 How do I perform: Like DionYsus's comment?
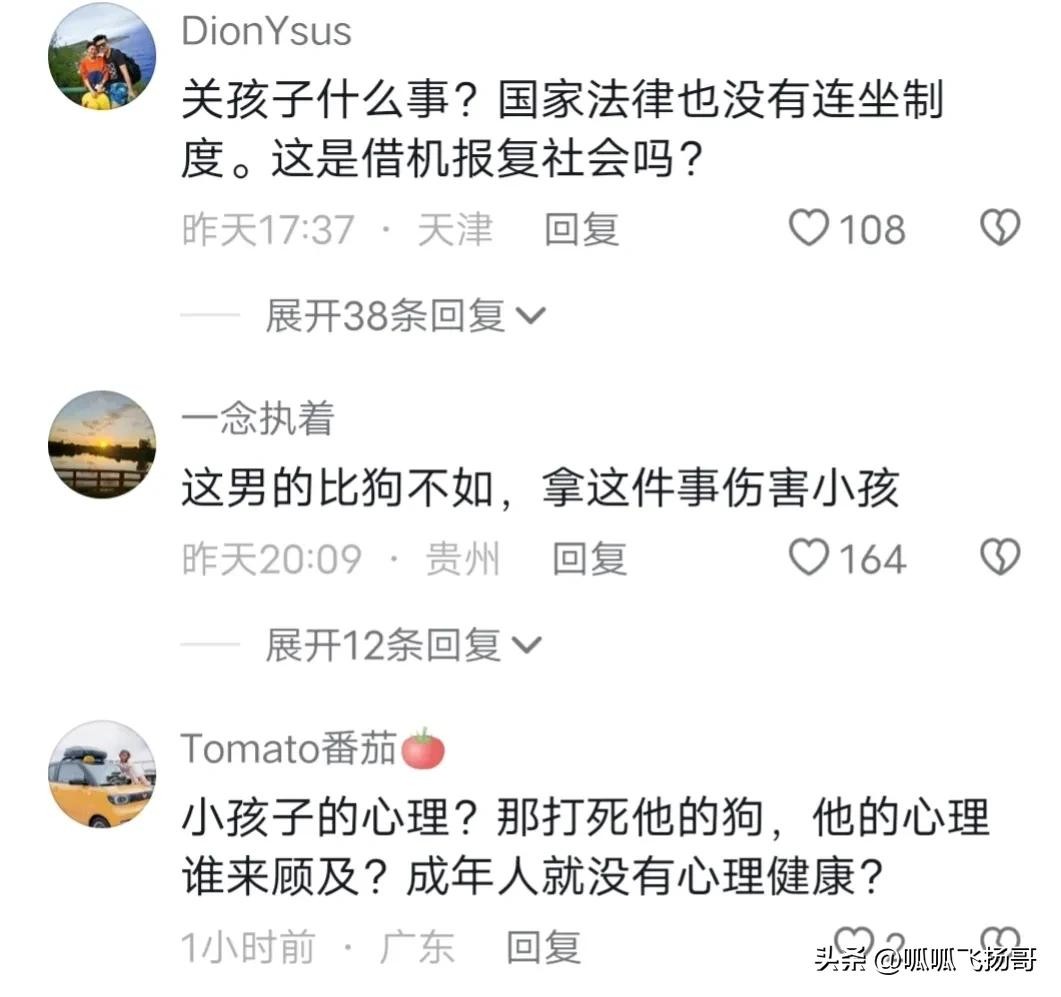808,229
